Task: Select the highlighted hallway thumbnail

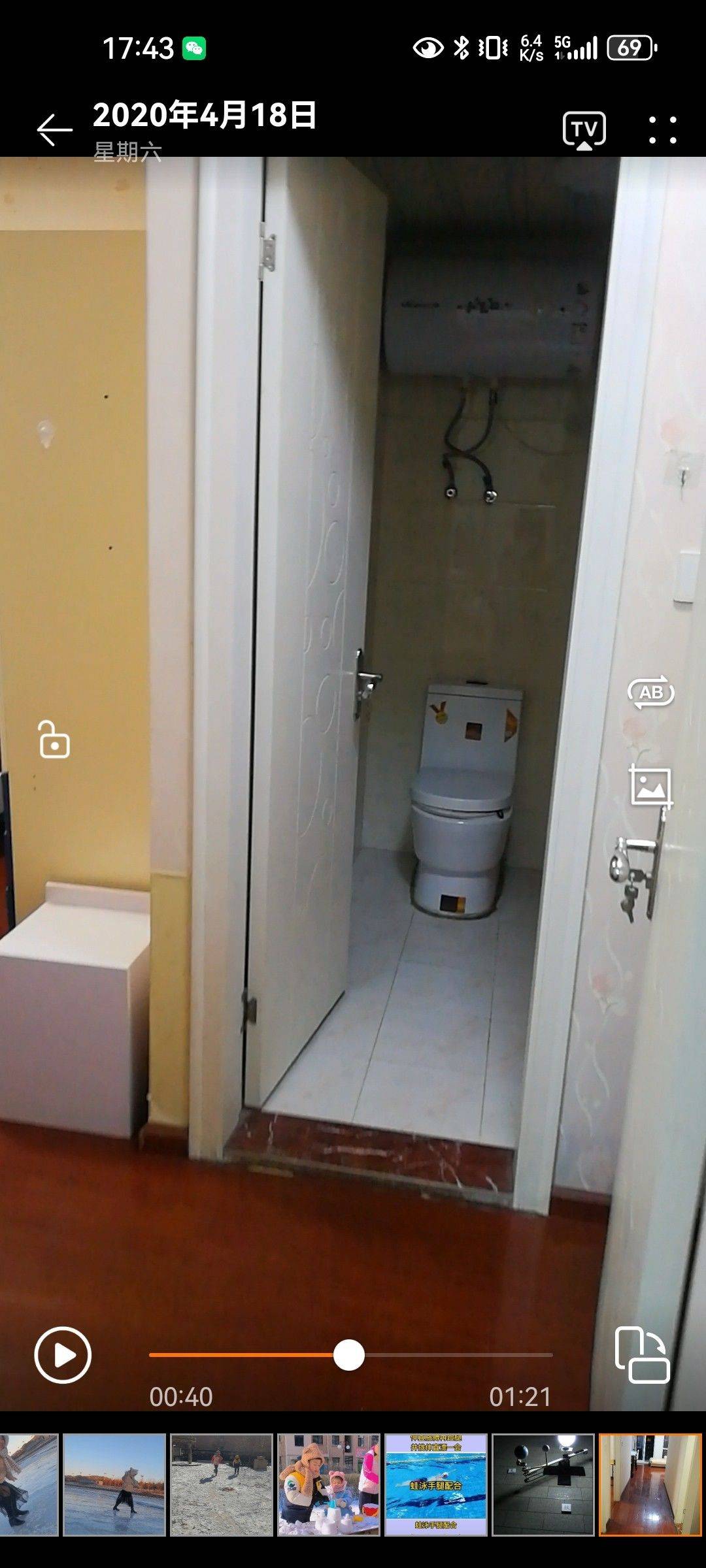Action: [x=650, y=1484]
